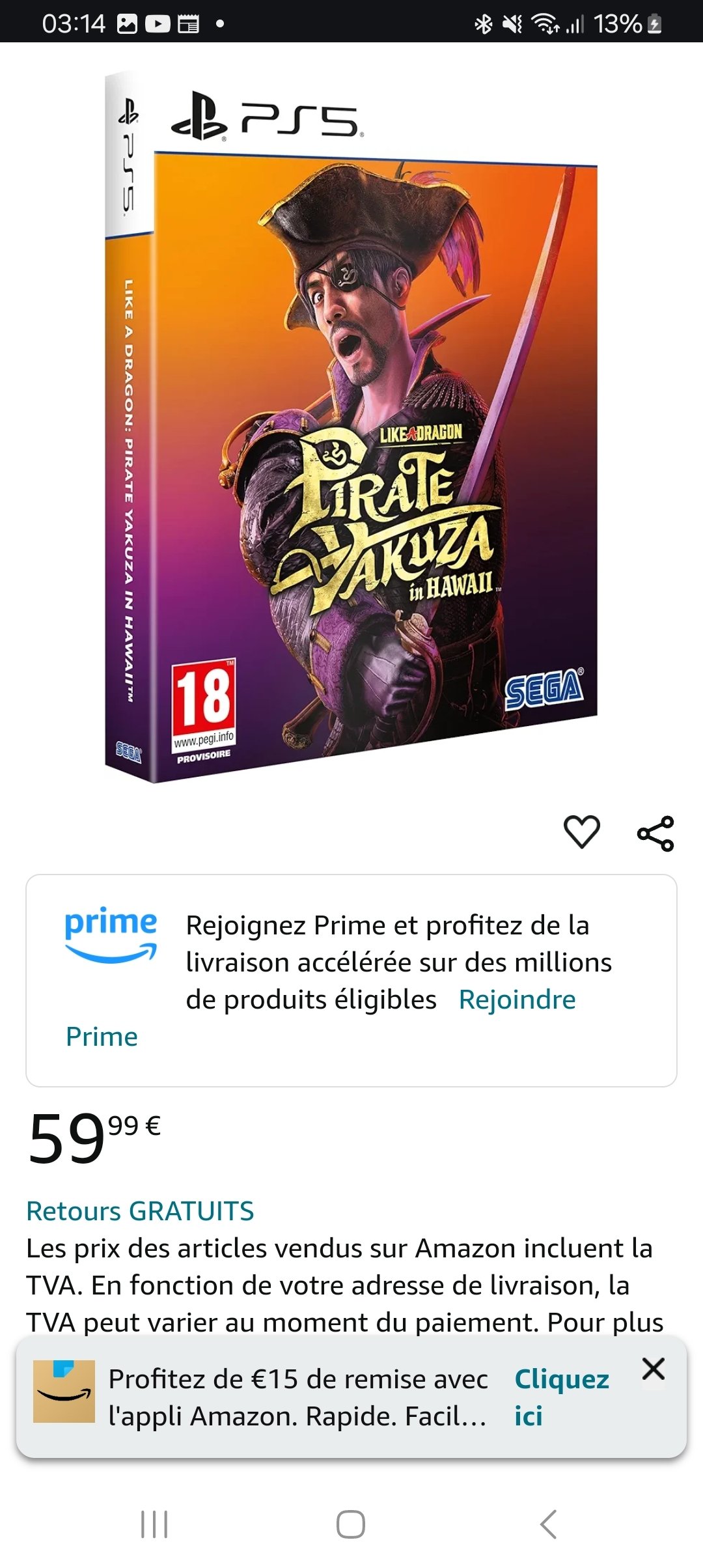The image size is (703, 1568).
Task: Add the game to your wishlist with the heart
Action: coord(581,832)
